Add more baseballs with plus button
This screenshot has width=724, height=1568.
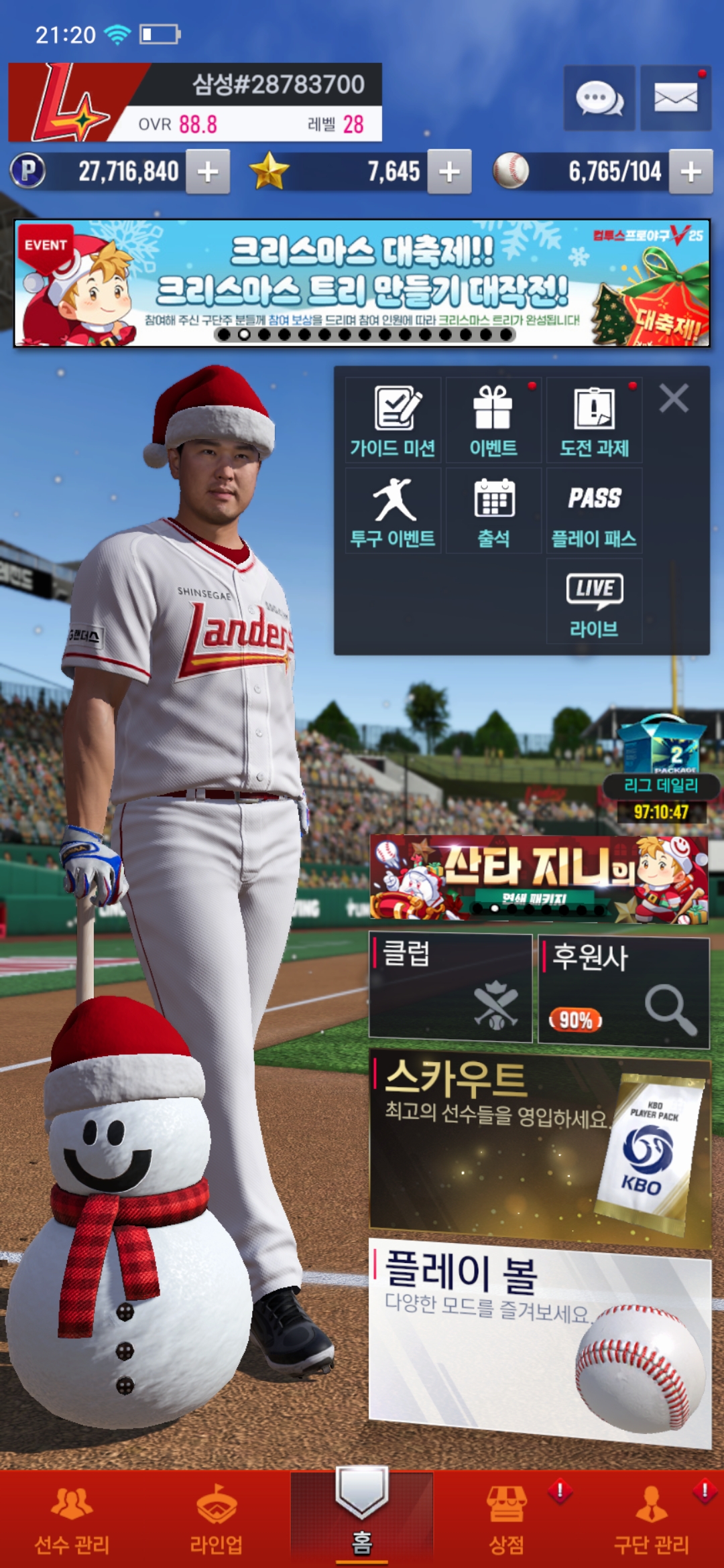click(690, 172)
